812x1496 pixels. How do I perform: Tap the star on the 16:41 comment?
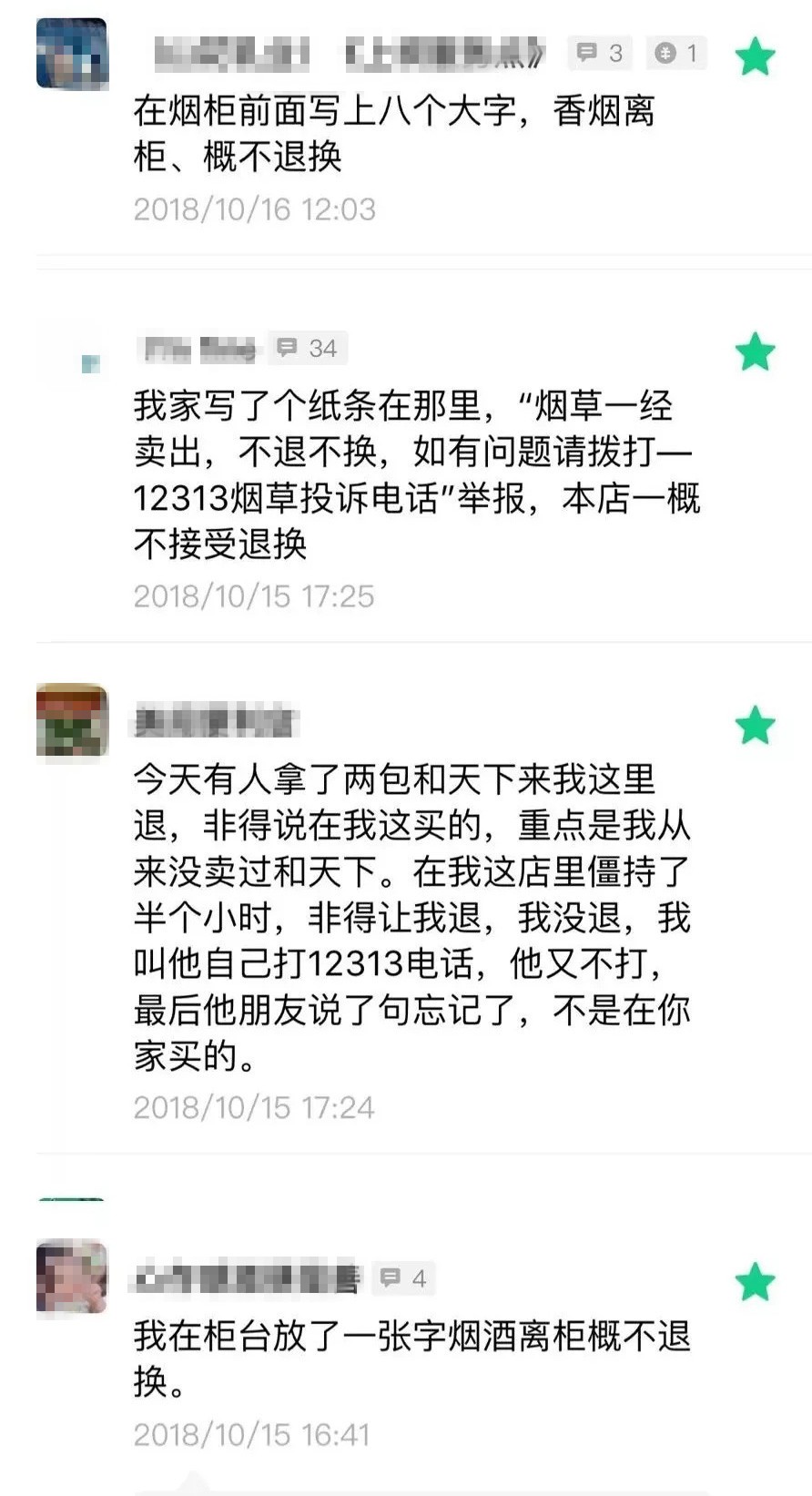(x=755, y=1282)
